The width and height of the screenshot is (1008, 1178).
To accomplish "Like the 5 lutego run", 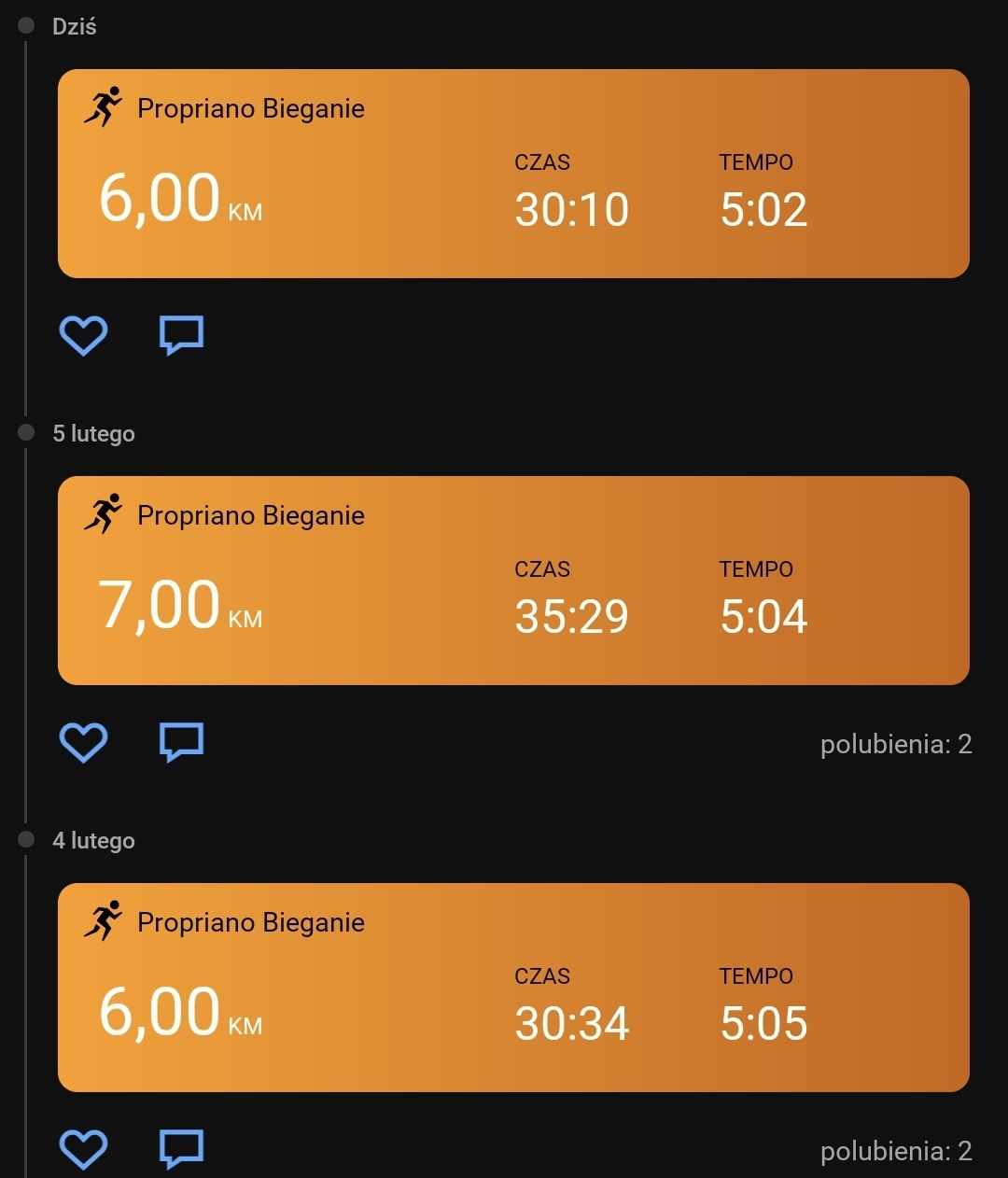I will click(83, 742).
